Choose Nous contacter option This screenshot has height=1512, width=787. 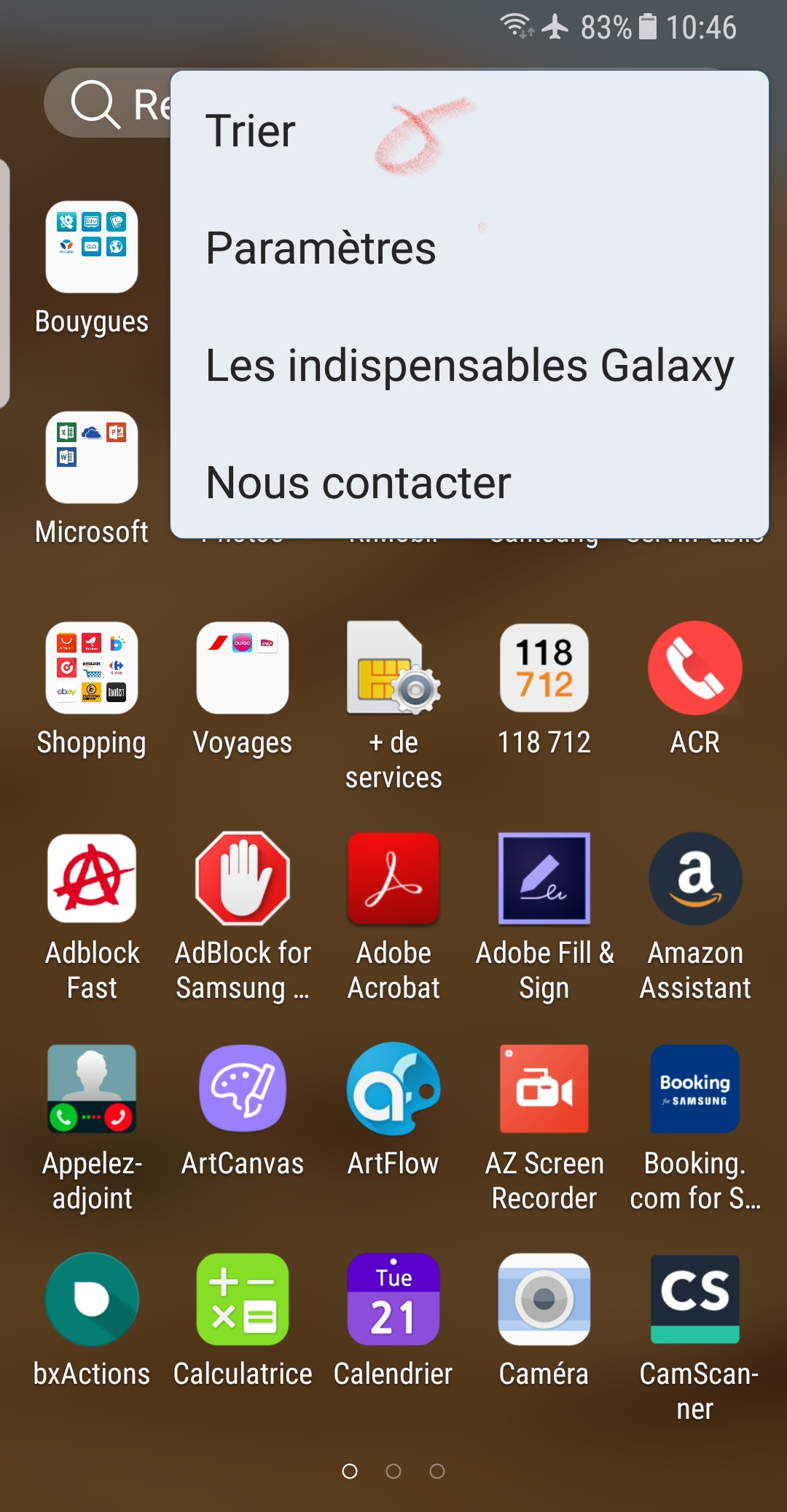pos(359,483)
